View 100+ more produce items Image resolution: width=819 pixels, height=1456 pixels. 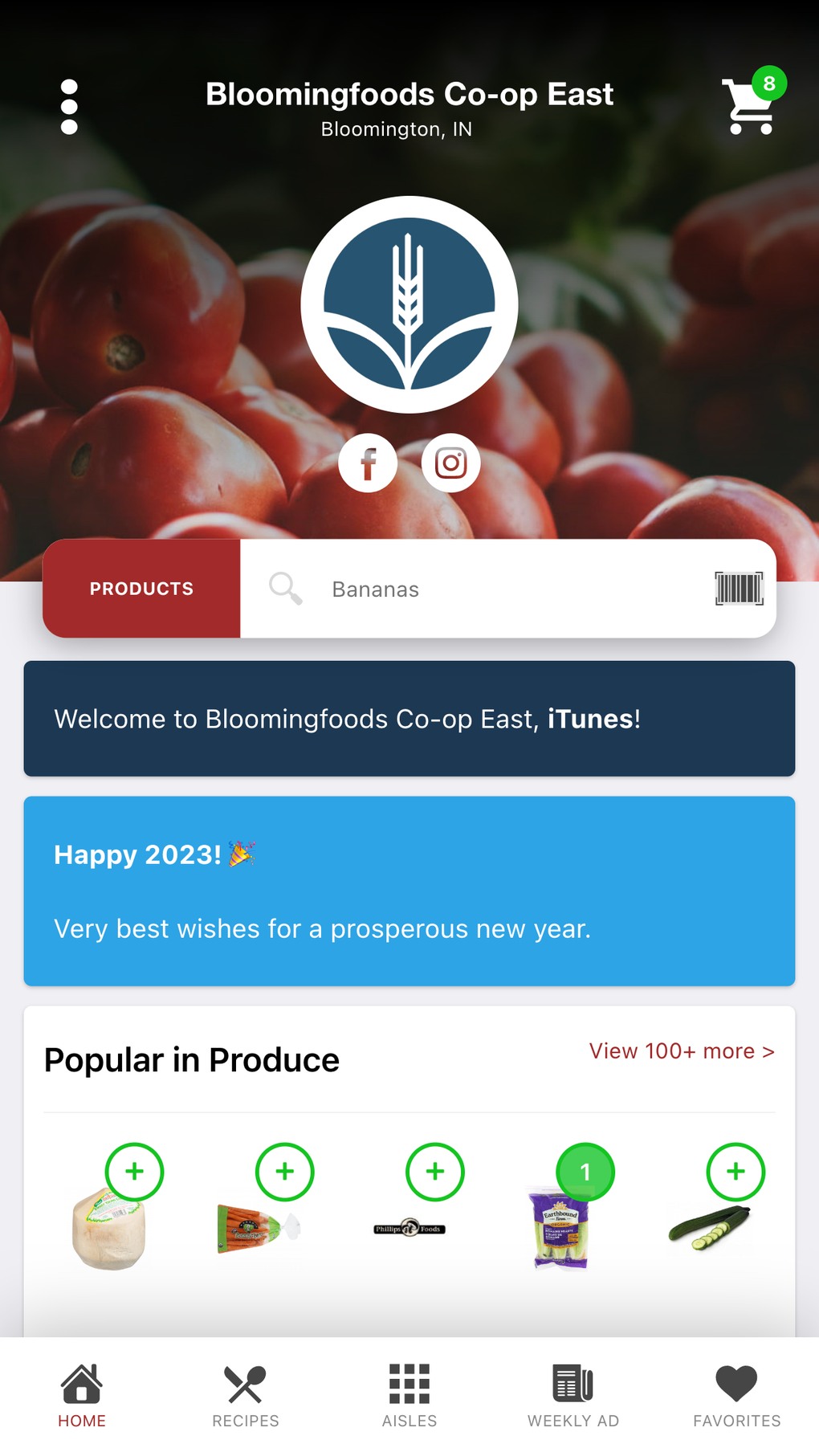(x=682, y=1051)
